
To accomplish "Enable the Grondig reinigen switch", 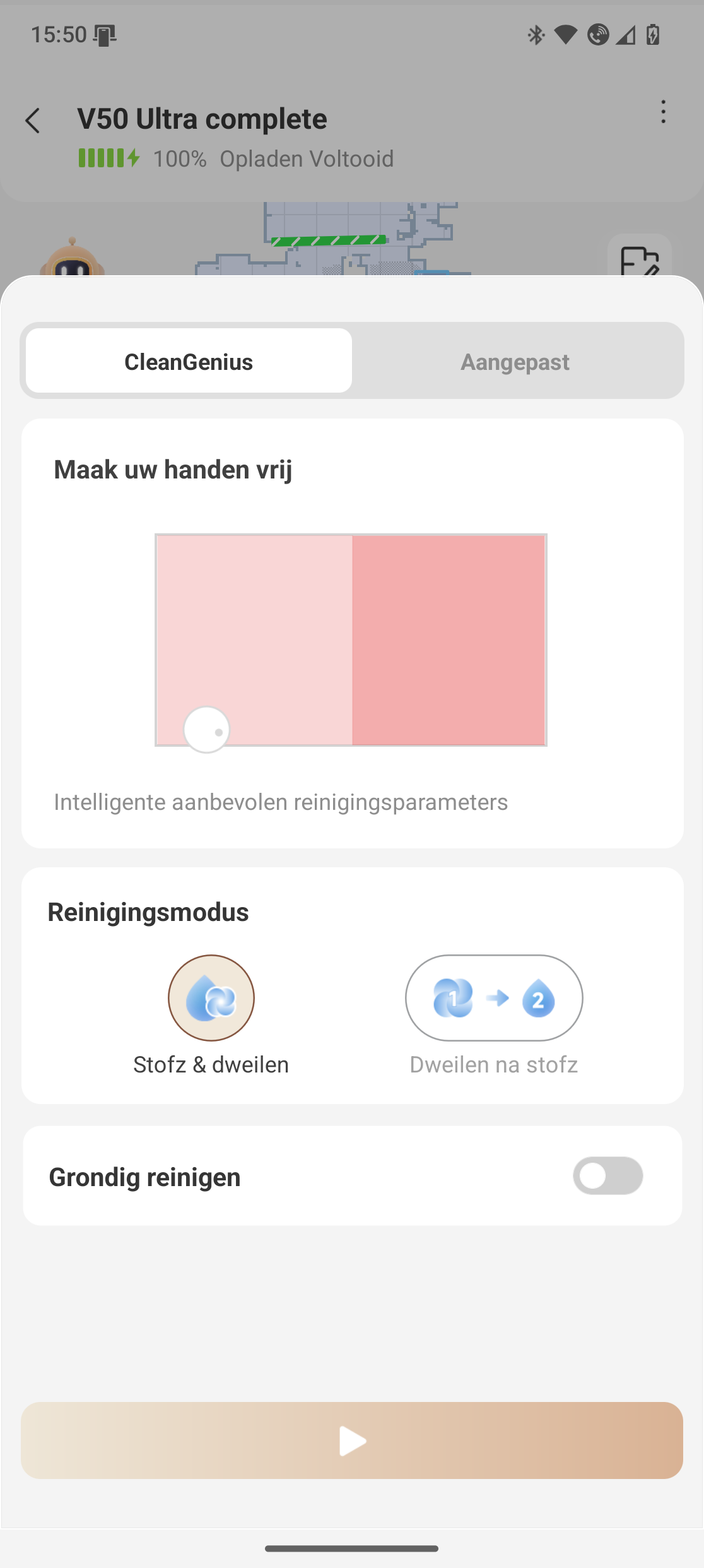I will coord(607,1176).
